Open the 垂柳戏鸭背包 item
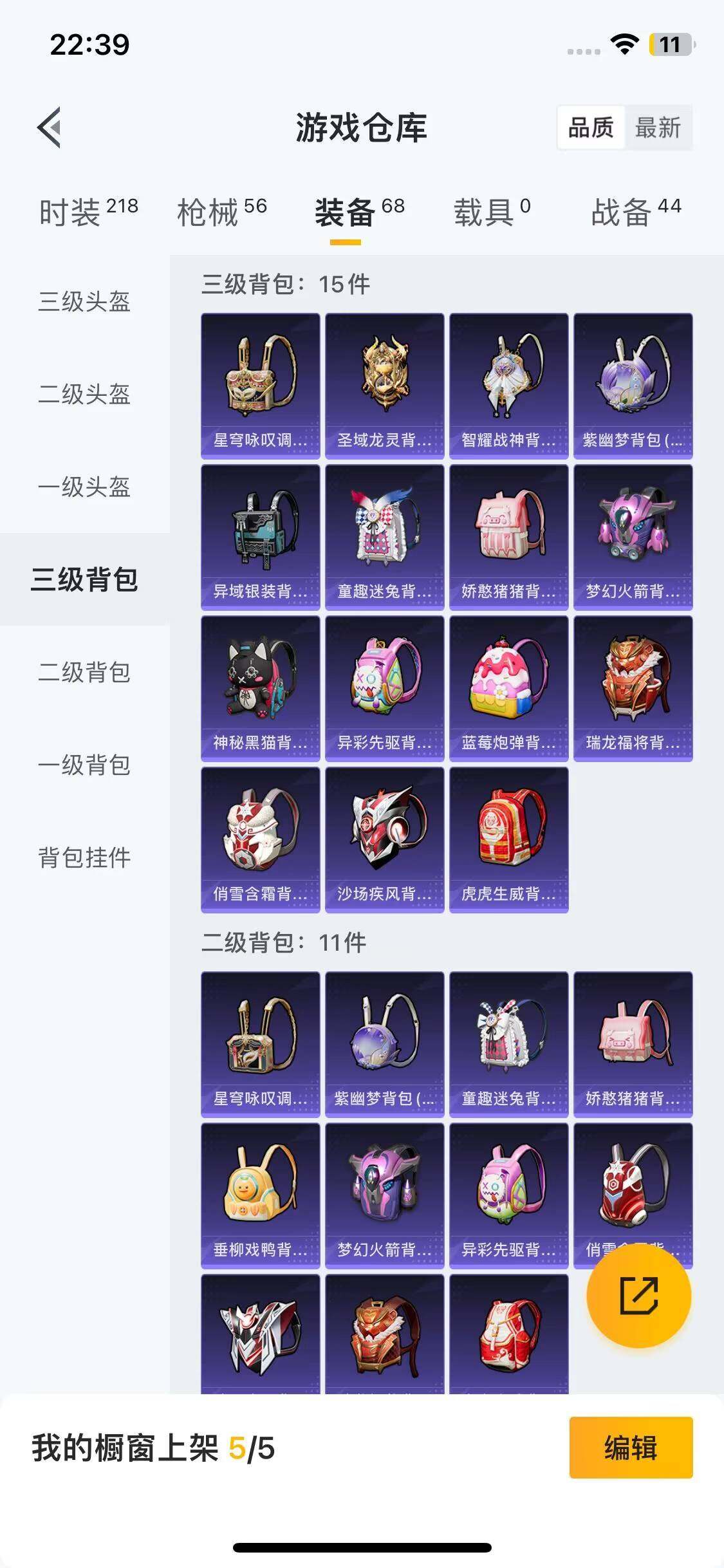Screen dimensions: 724x1568 [260, 1195]
